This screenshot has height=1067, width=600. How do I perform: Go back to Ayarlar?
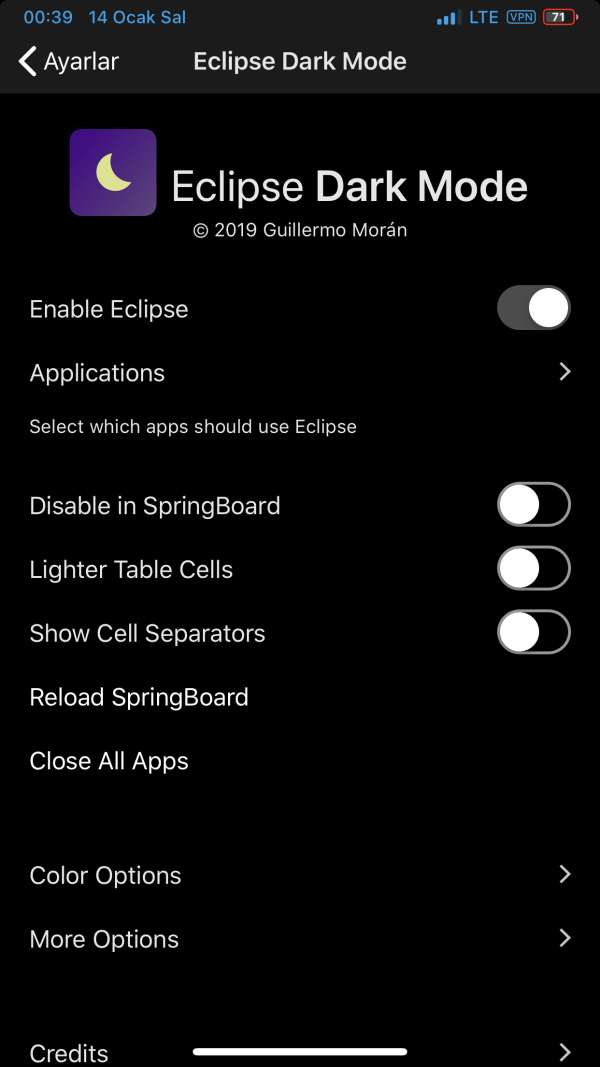68,61
